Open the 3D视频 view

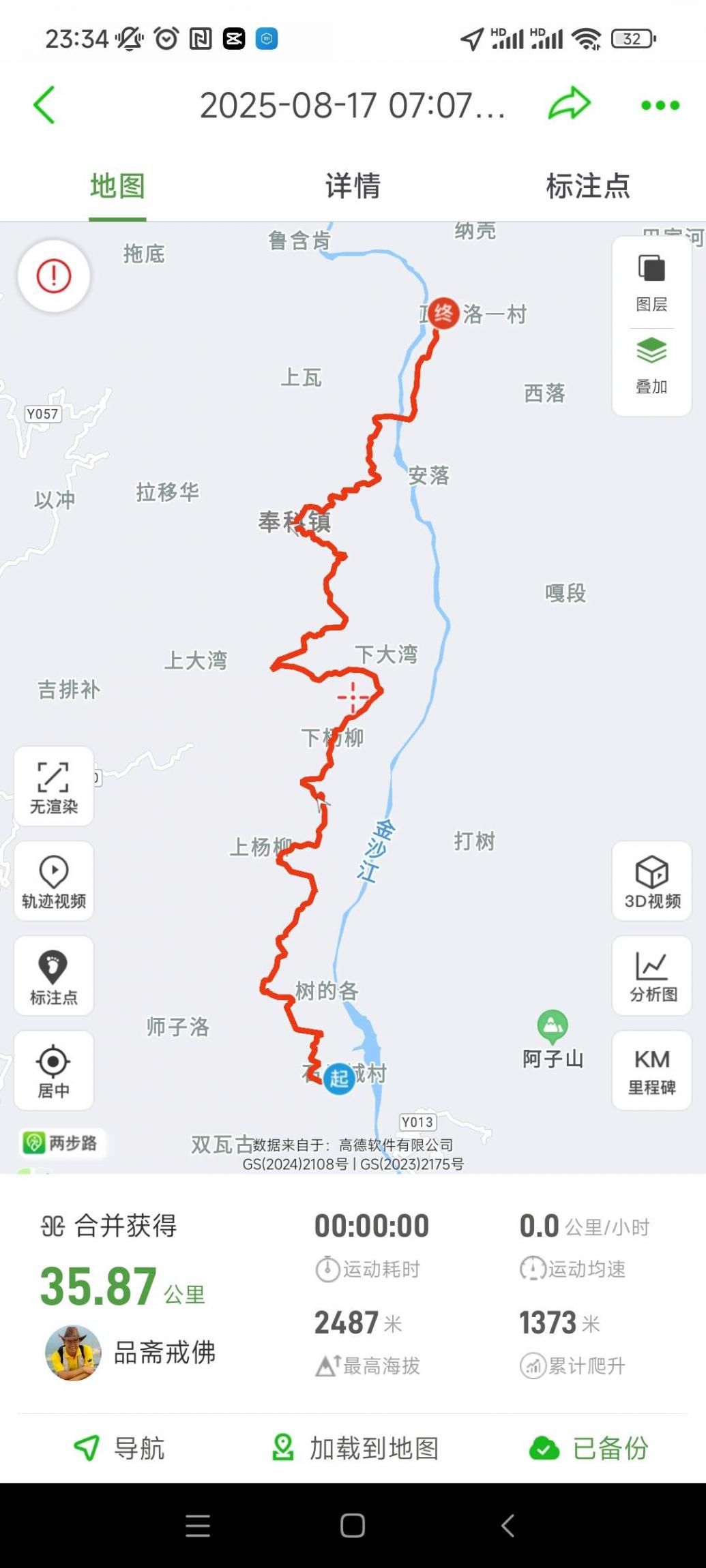click(652, 881)
